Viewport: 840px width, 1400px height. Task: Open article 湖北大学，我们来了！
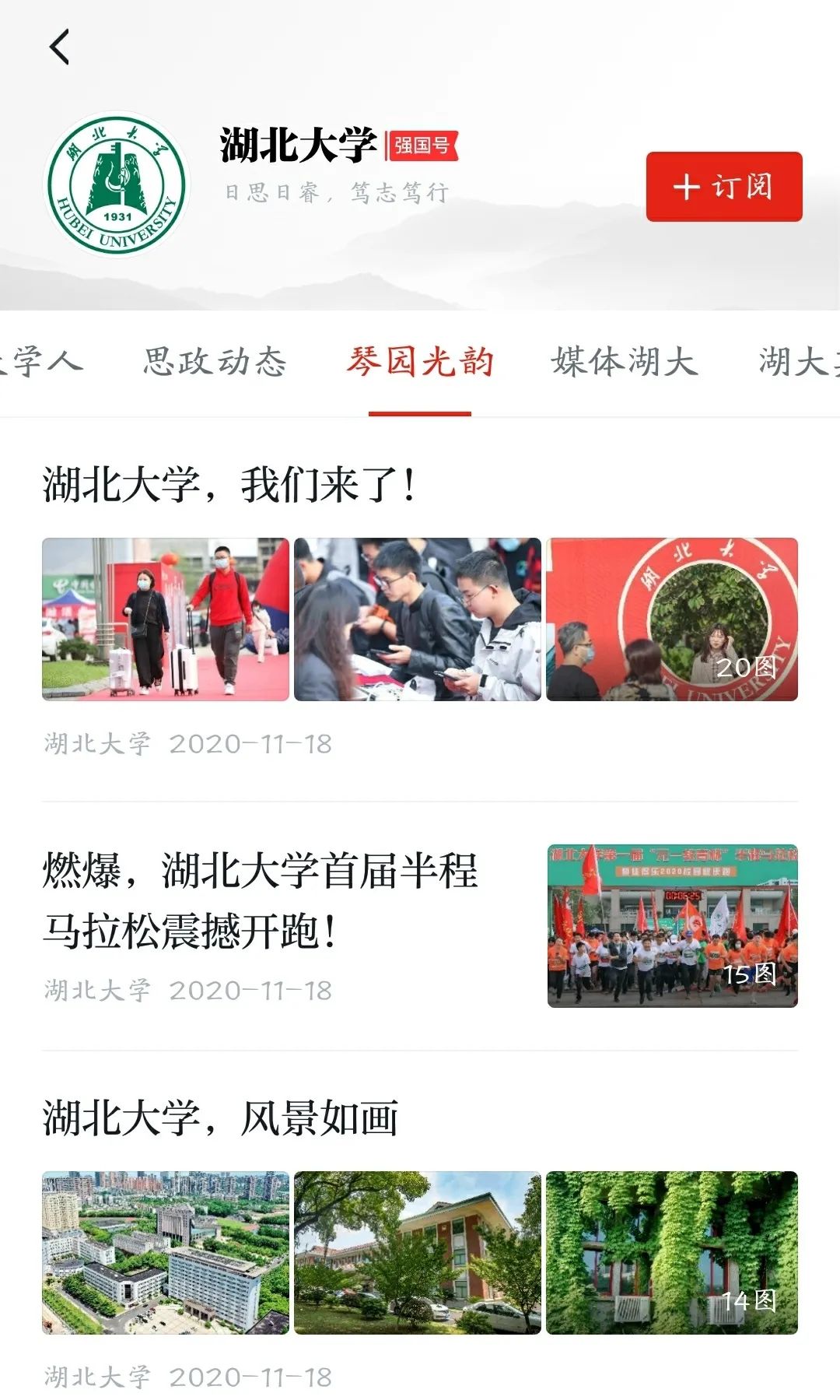click(229, 485)
